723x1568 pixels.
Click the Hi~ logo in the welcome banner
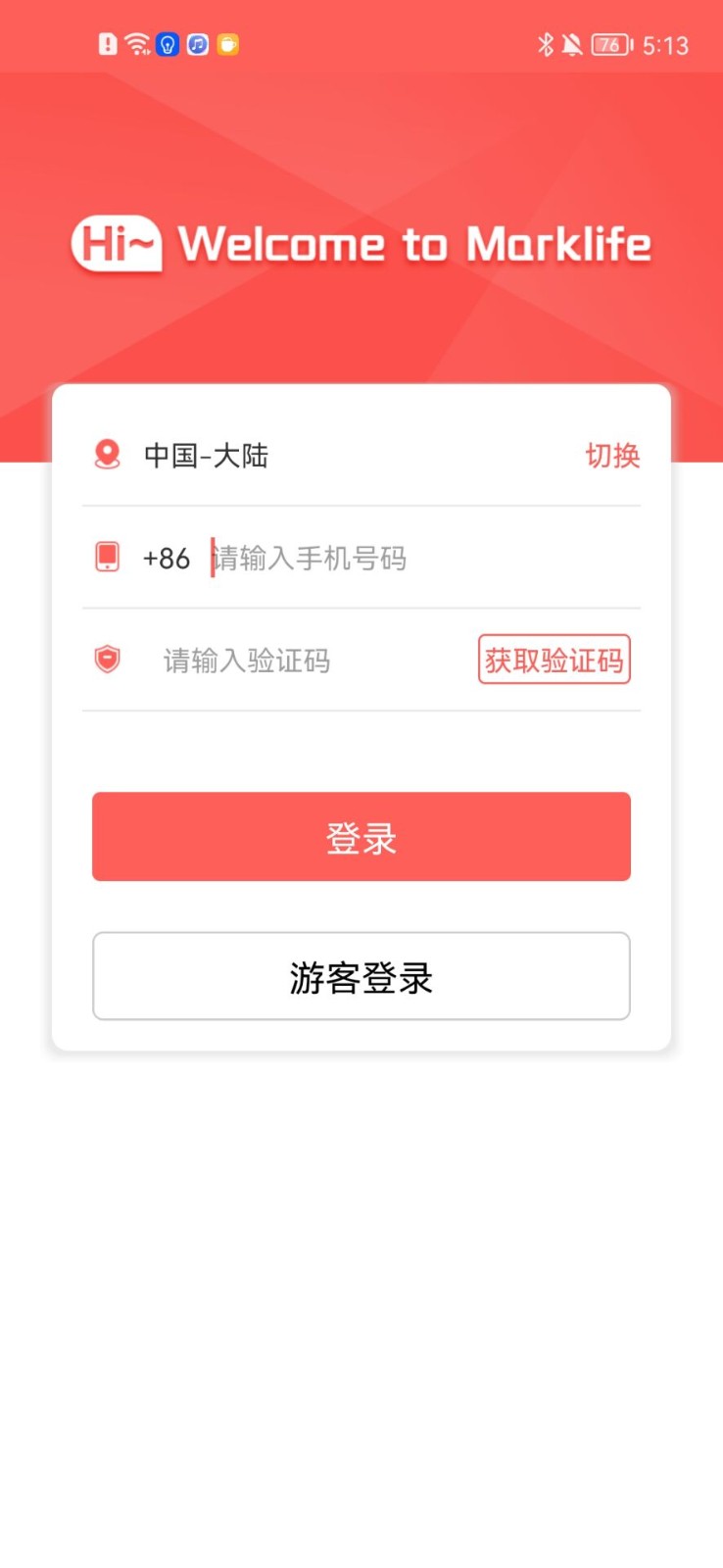[115, 244]
